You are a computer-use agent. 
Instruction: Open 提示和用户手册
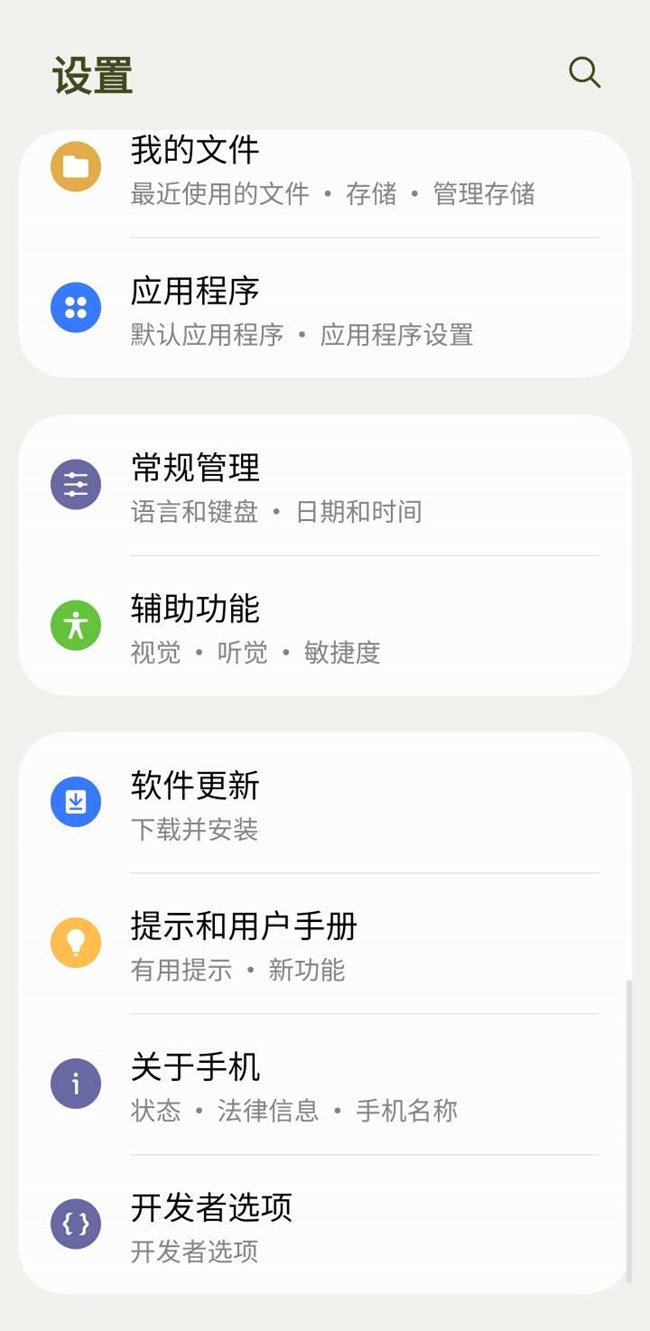click(324, 944)
